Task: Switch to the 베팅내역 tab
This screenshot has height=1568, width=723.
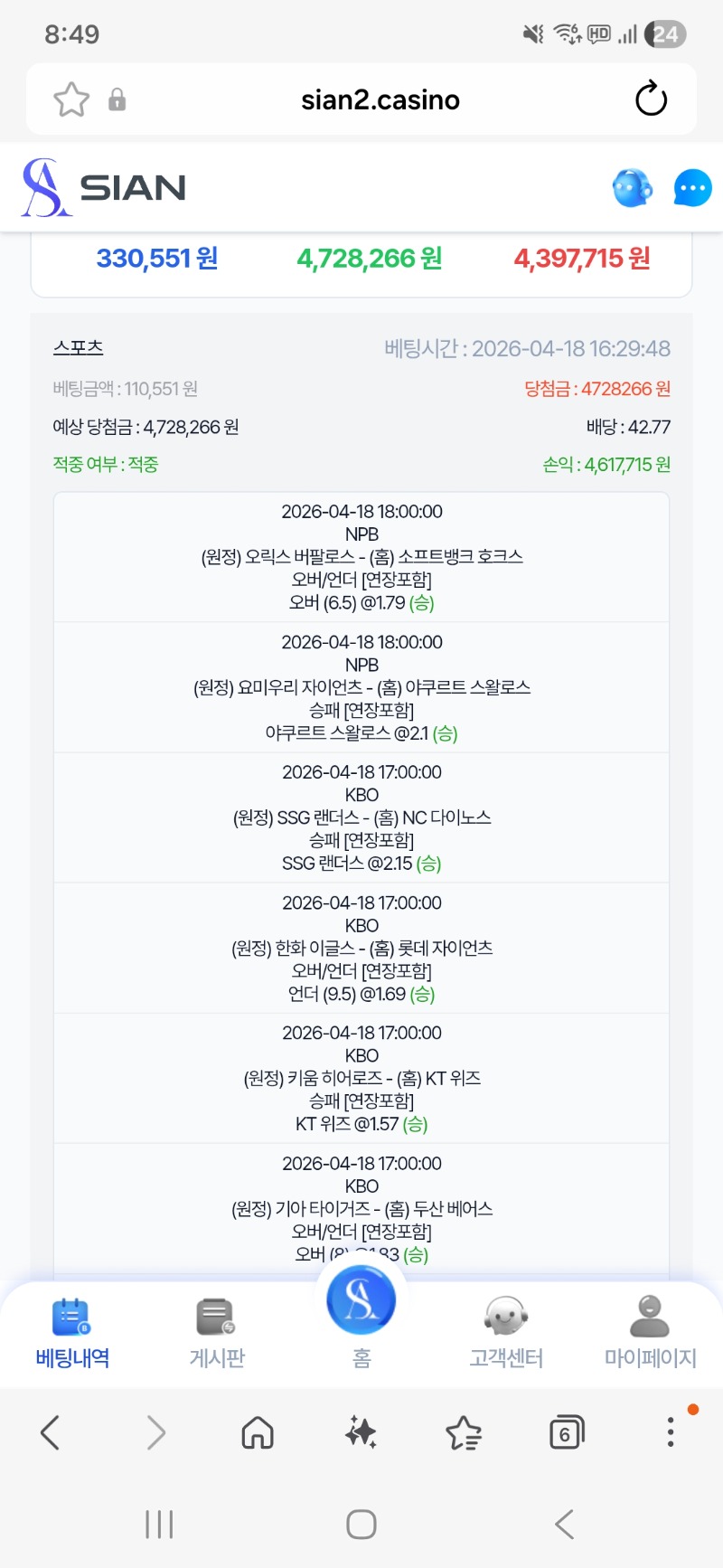Action: (72, 1332)
